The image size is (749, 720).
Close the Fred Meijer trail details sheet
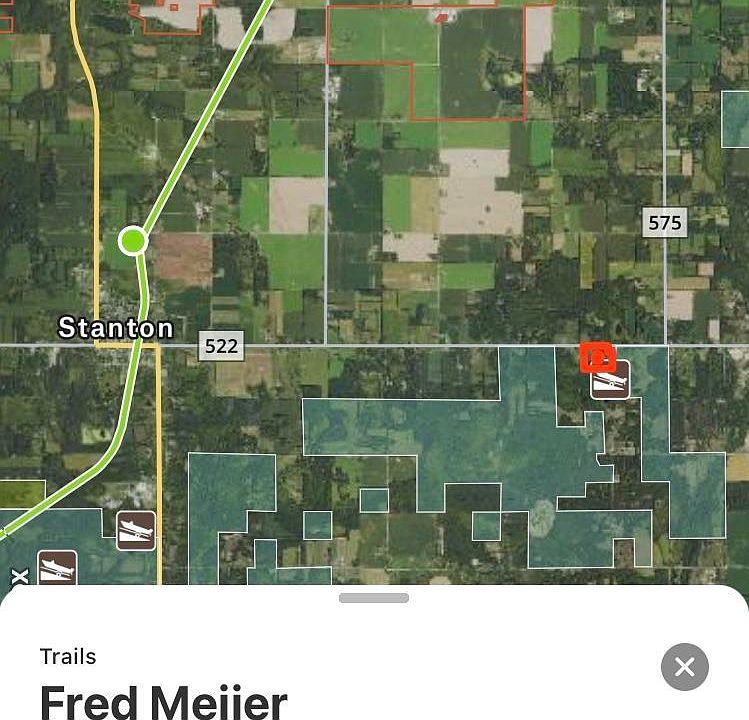[x=685, y=667]
